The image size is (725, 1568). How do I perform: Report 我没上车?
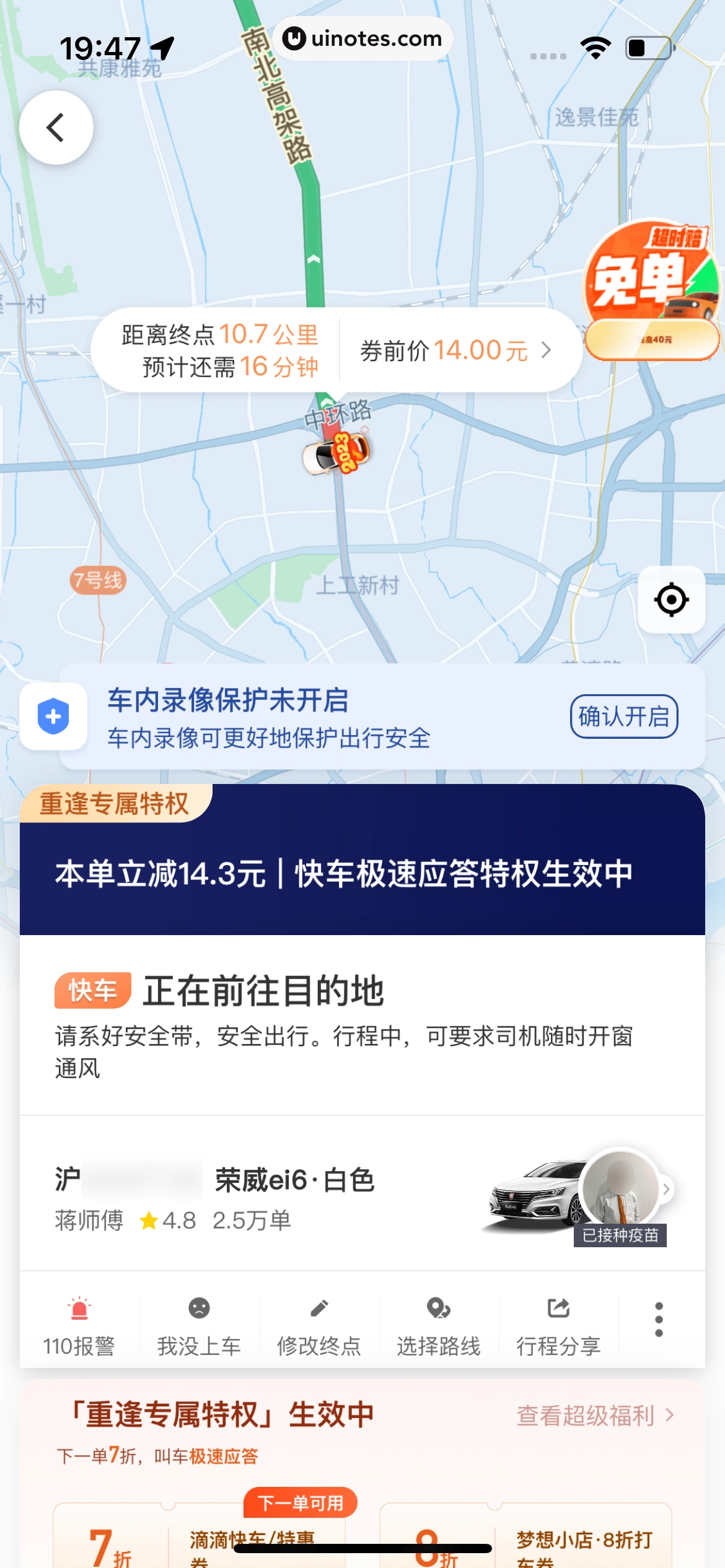click(199, 1325)
